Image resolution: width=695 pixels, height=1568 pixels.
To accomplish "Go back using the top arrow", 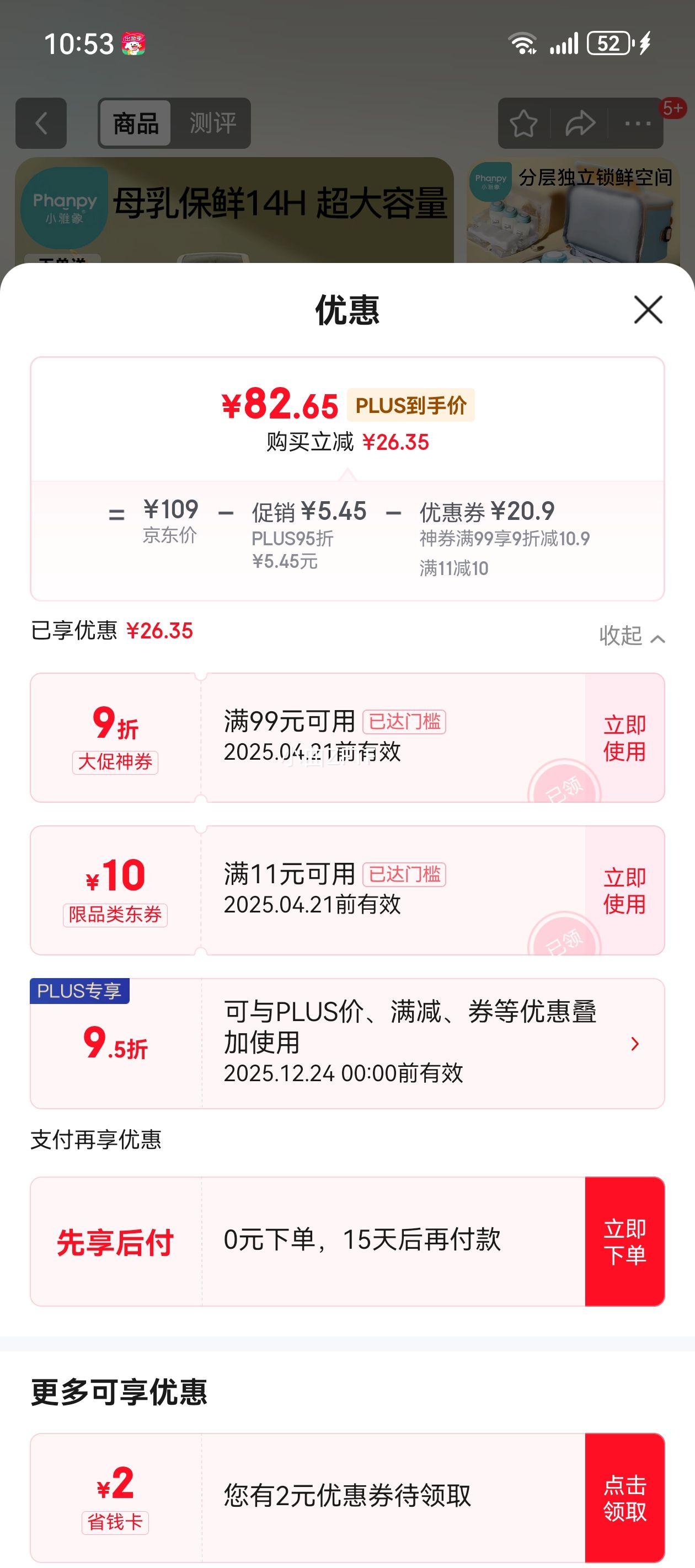I will pos(41,123).
